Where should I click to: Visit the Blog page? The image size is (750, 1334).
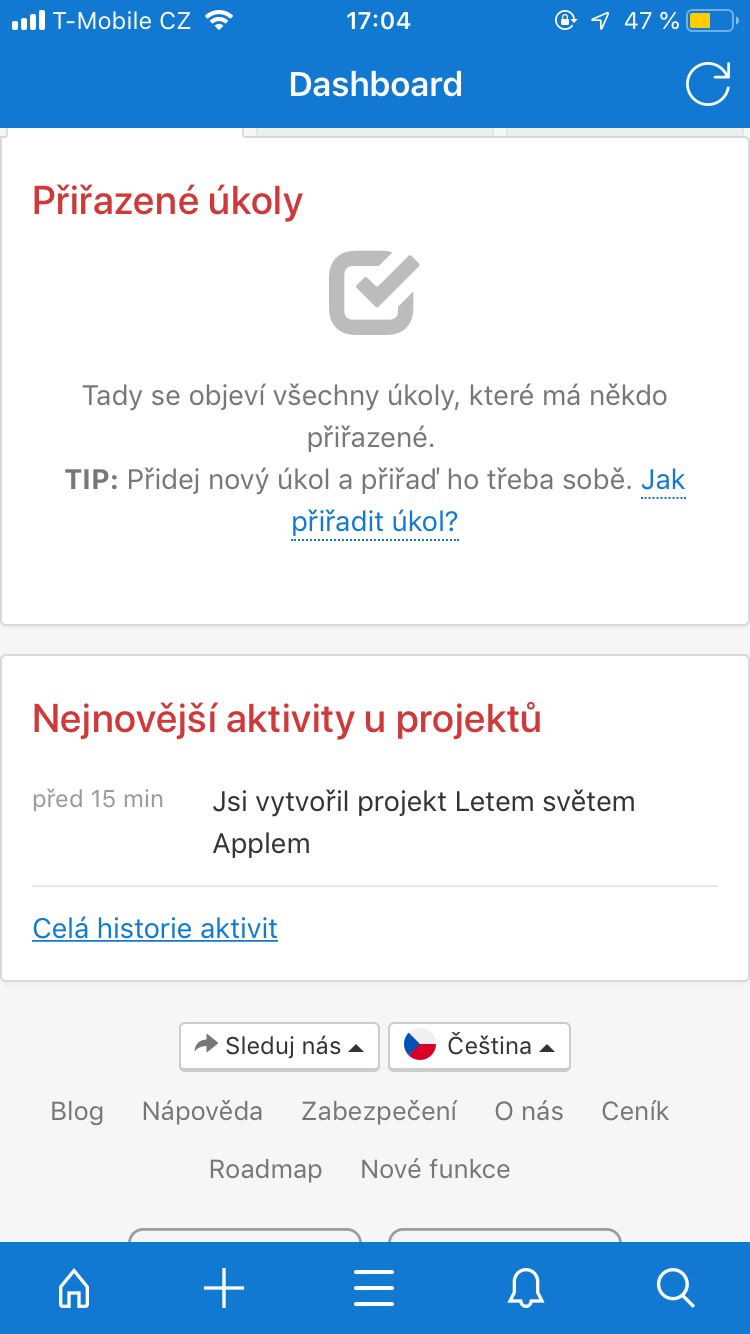pyautogui.click(x=76, y=1111)
